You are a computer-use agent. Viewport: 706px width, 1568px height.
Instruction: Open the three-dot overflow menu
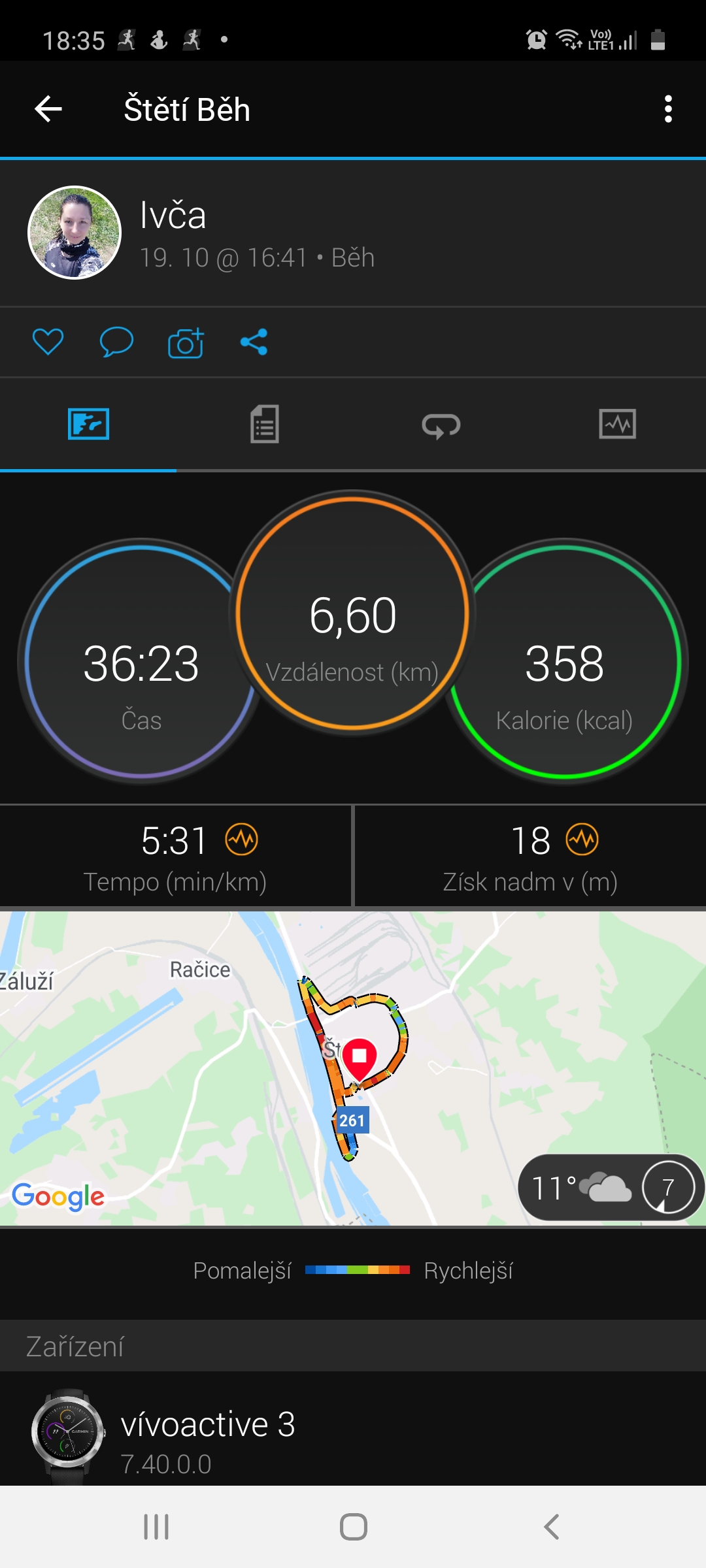667,109
